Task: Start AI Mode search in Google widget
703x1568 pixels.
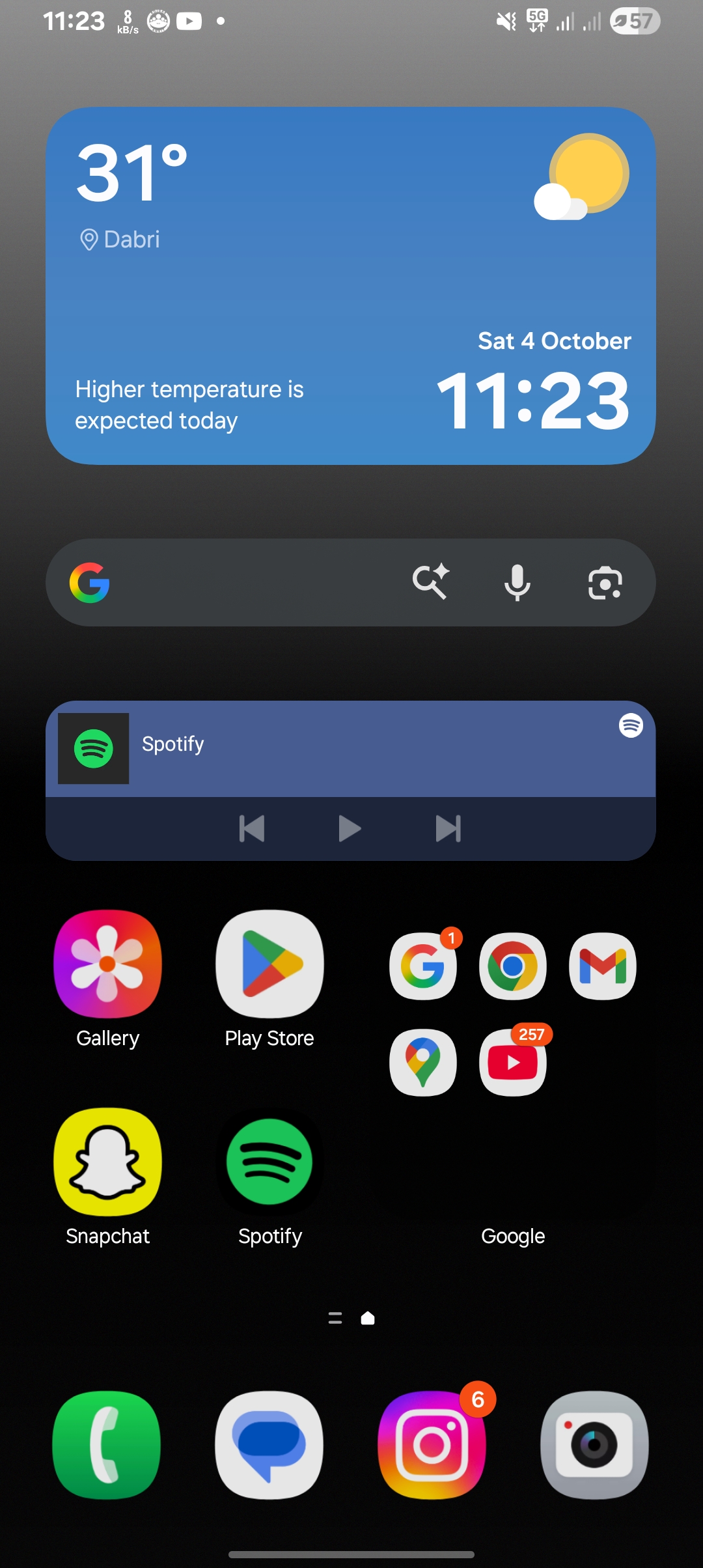Action: pyautogui.click(x=430, y=581)
